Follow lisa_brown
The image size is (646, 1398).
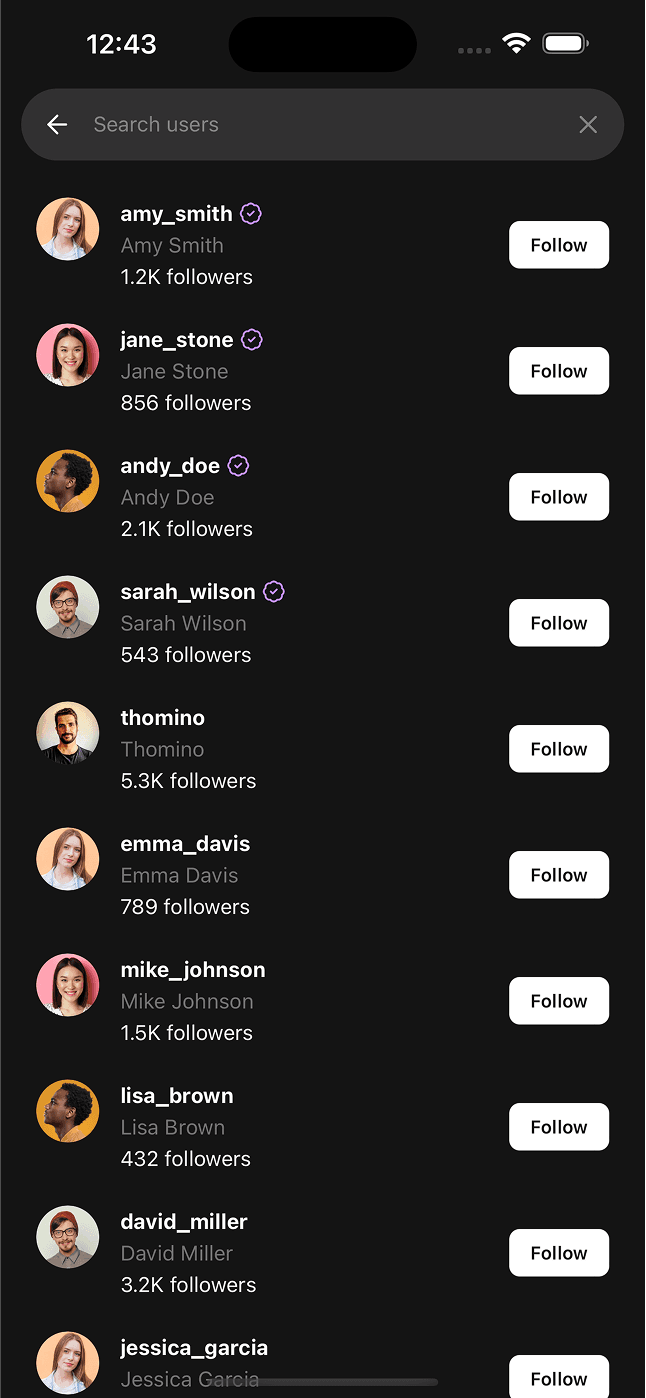tap(558, 1127)
